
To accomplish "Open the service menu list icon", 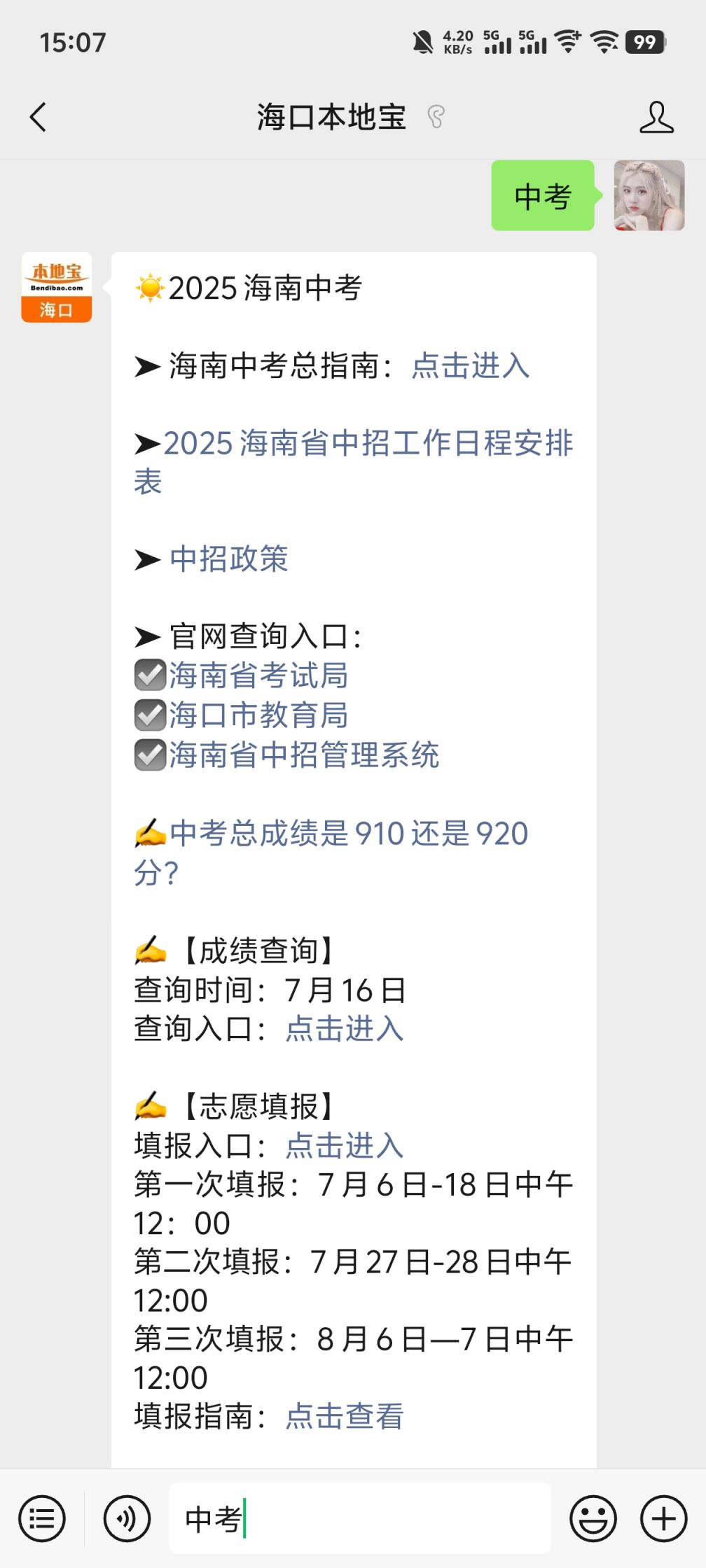I will pyautogui.click(x=42, y=1519).
